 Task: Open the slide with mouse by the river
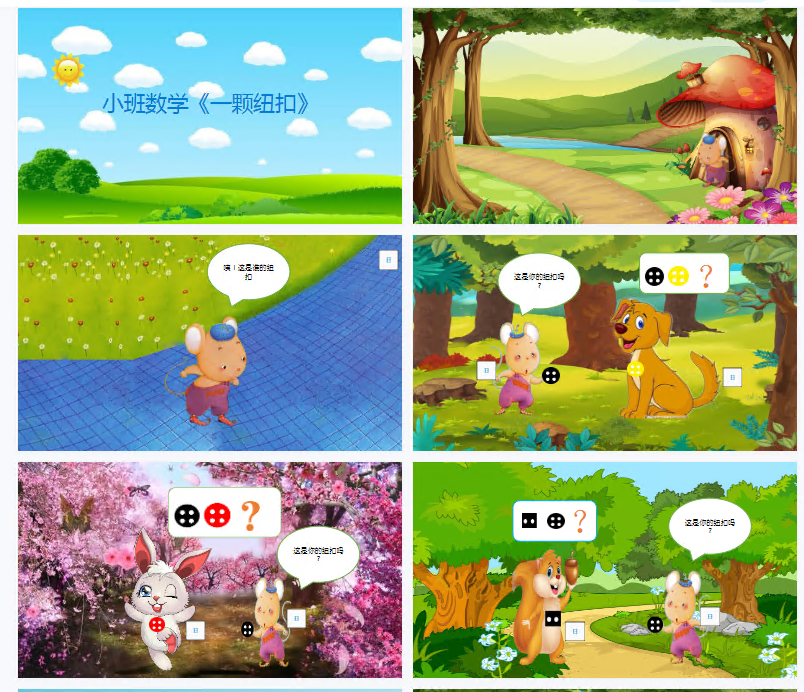point(209,343)
